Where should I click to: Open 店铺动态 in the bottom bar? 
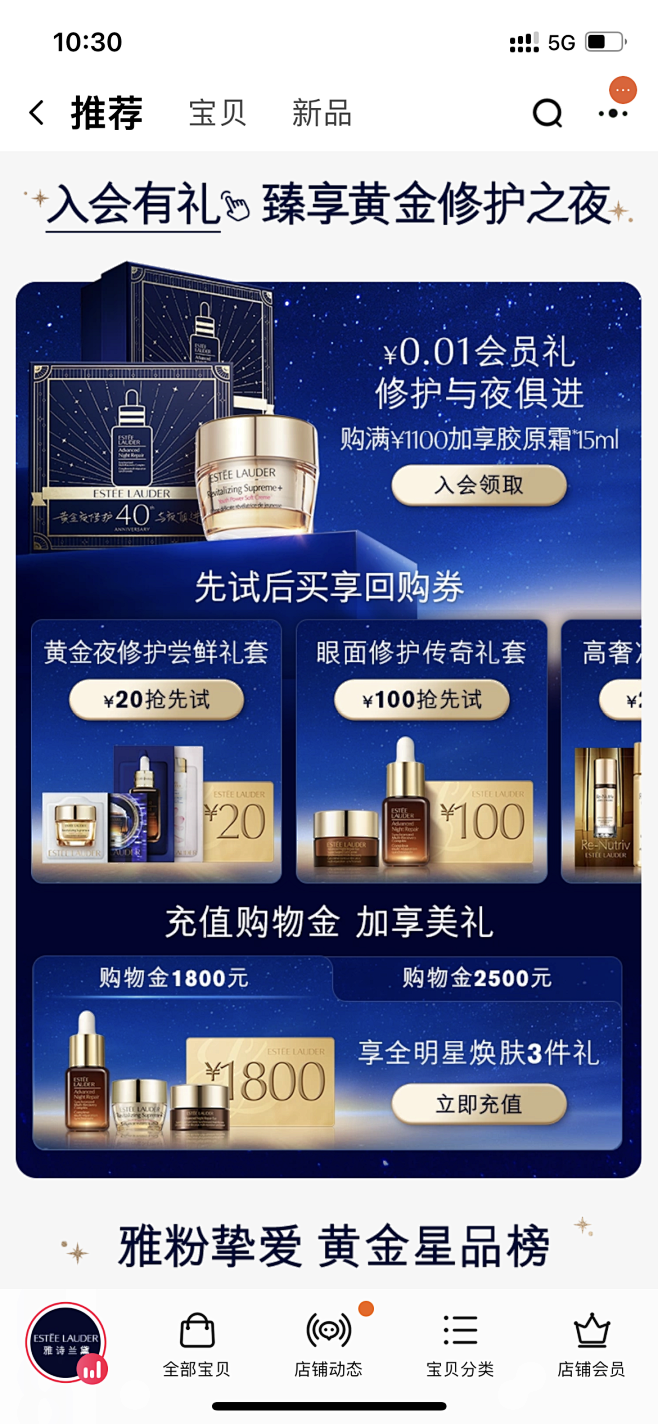click(328, 1346)
